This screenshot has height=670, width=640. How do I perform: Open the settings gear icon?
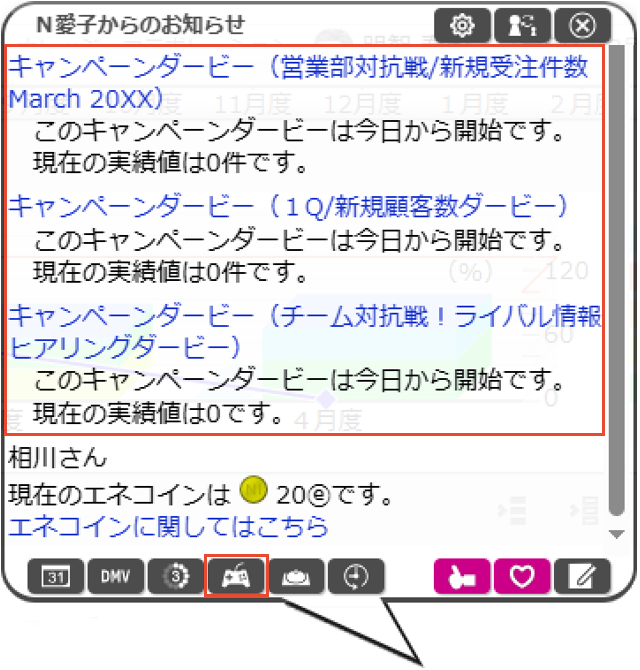point(462,25)
